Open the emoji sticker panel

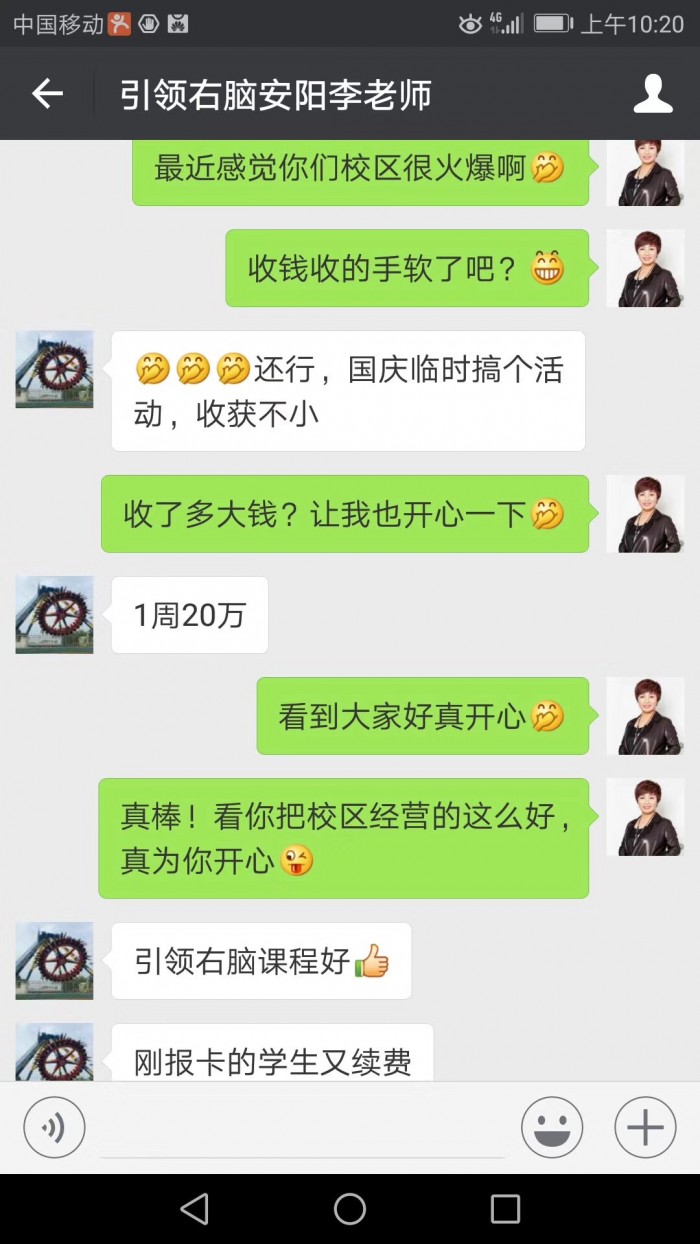coord(552,1128)
